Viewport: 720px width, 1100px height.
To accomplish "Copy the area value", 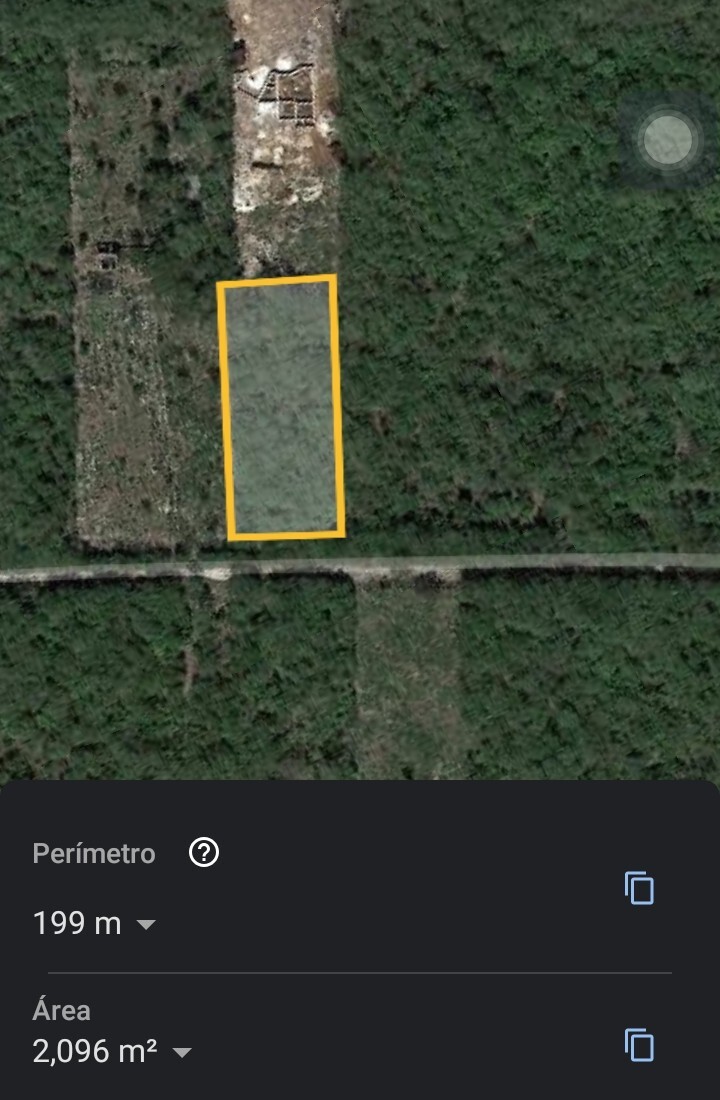I will pyautogui.click(x=639, y=1044).
